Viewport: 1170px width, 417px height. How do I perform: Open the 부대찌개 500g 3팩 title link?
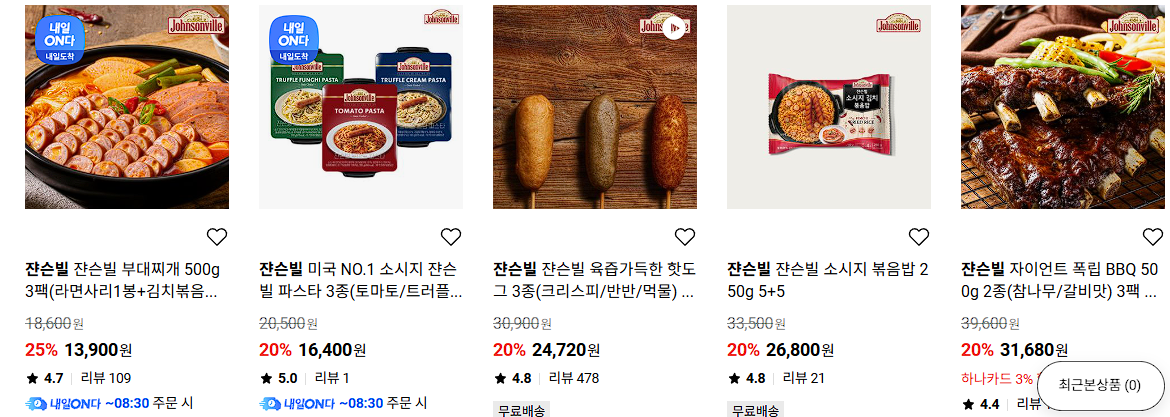click(123, 280)
